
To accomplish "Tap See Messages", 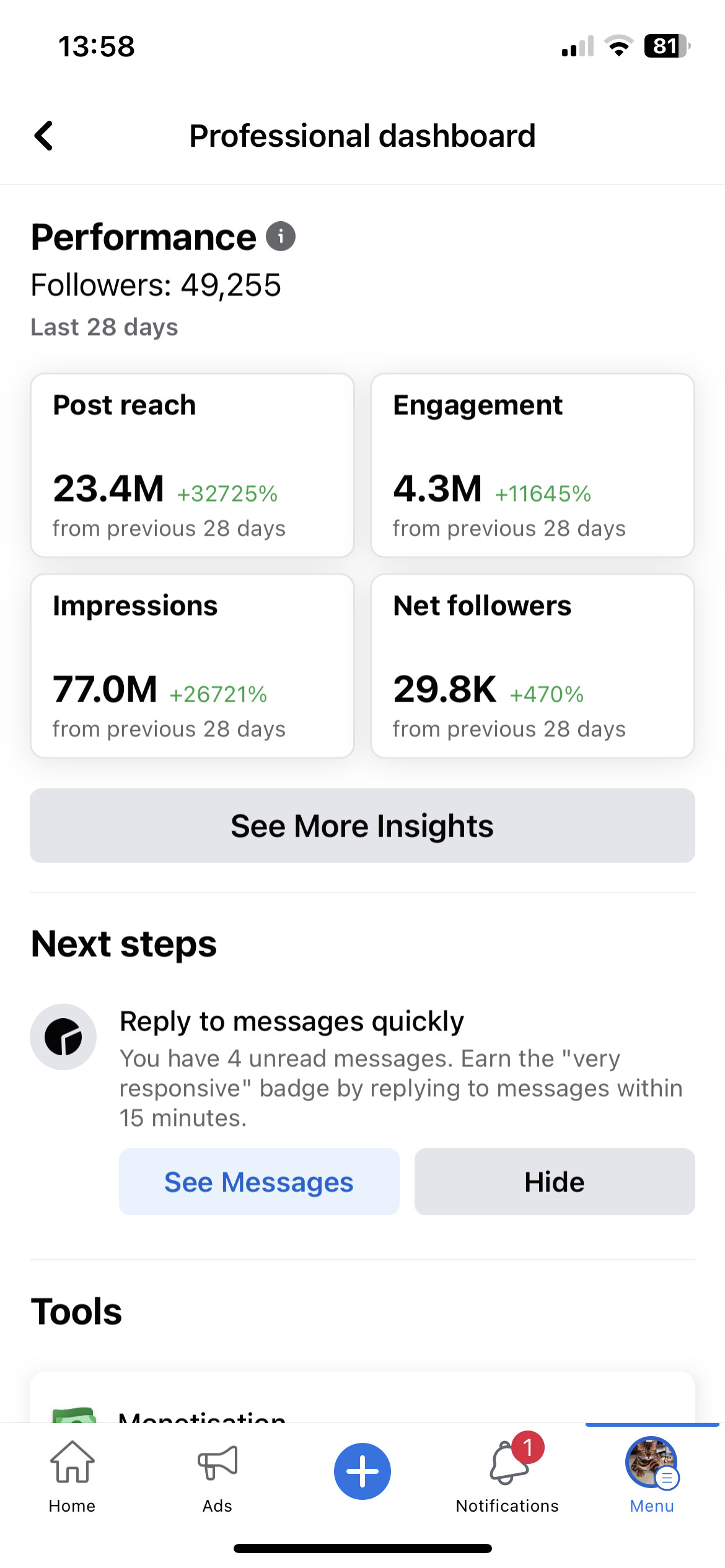I will (x=259, y=1182).
